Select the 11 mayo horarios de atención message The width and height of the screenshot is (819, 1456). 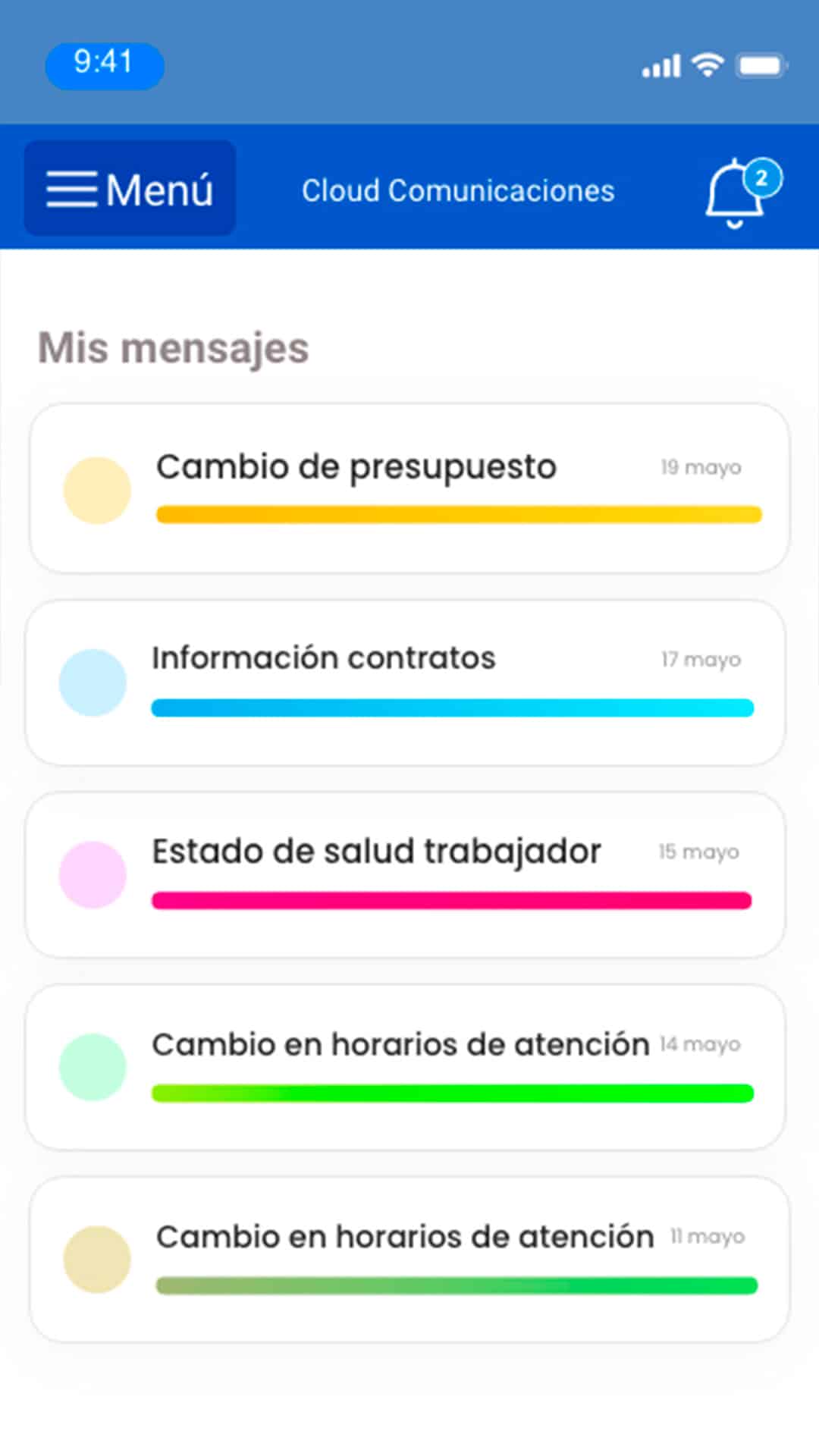(x=409, y=1260)
